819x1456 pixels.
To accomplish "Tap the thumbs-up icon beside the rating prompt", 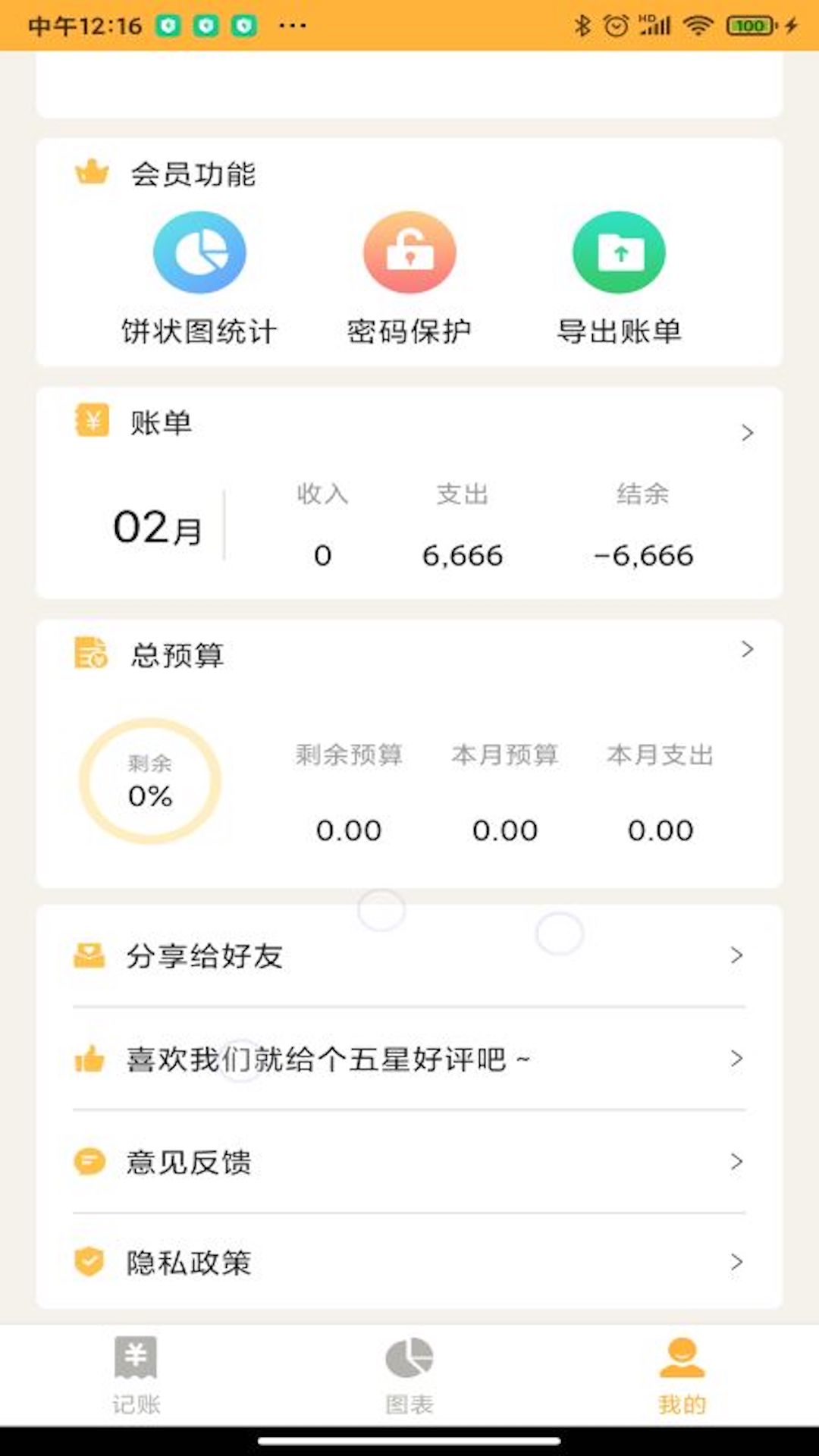I will click(90, 1058).
